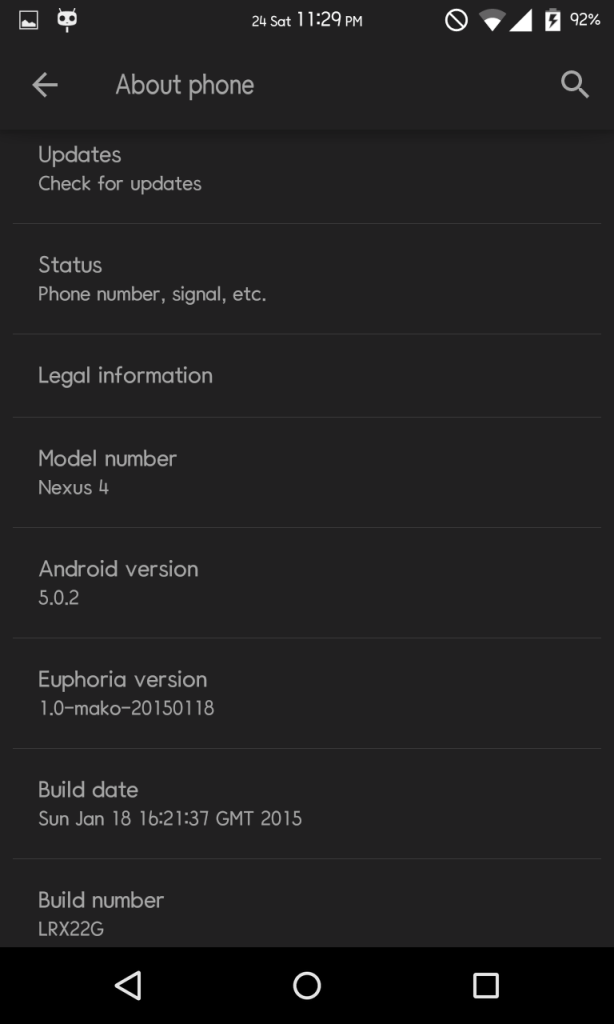
Task: Open the Status row
Action: (x=307, y=279)
